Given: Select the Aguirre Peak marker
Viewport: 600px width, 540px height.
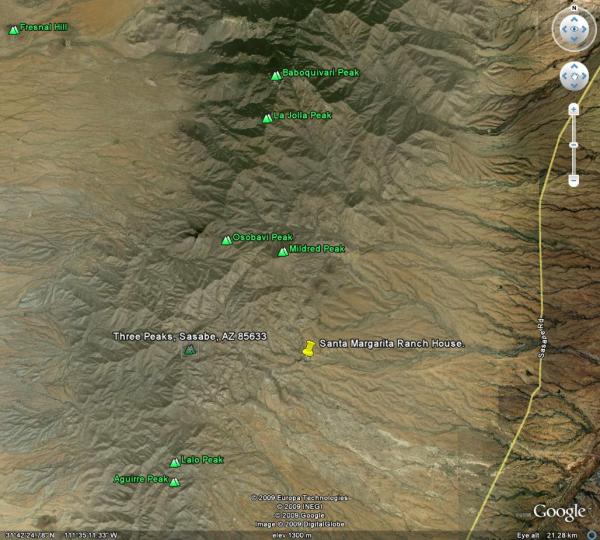Looking at the screenshot, I should click(x=174, y=482).
